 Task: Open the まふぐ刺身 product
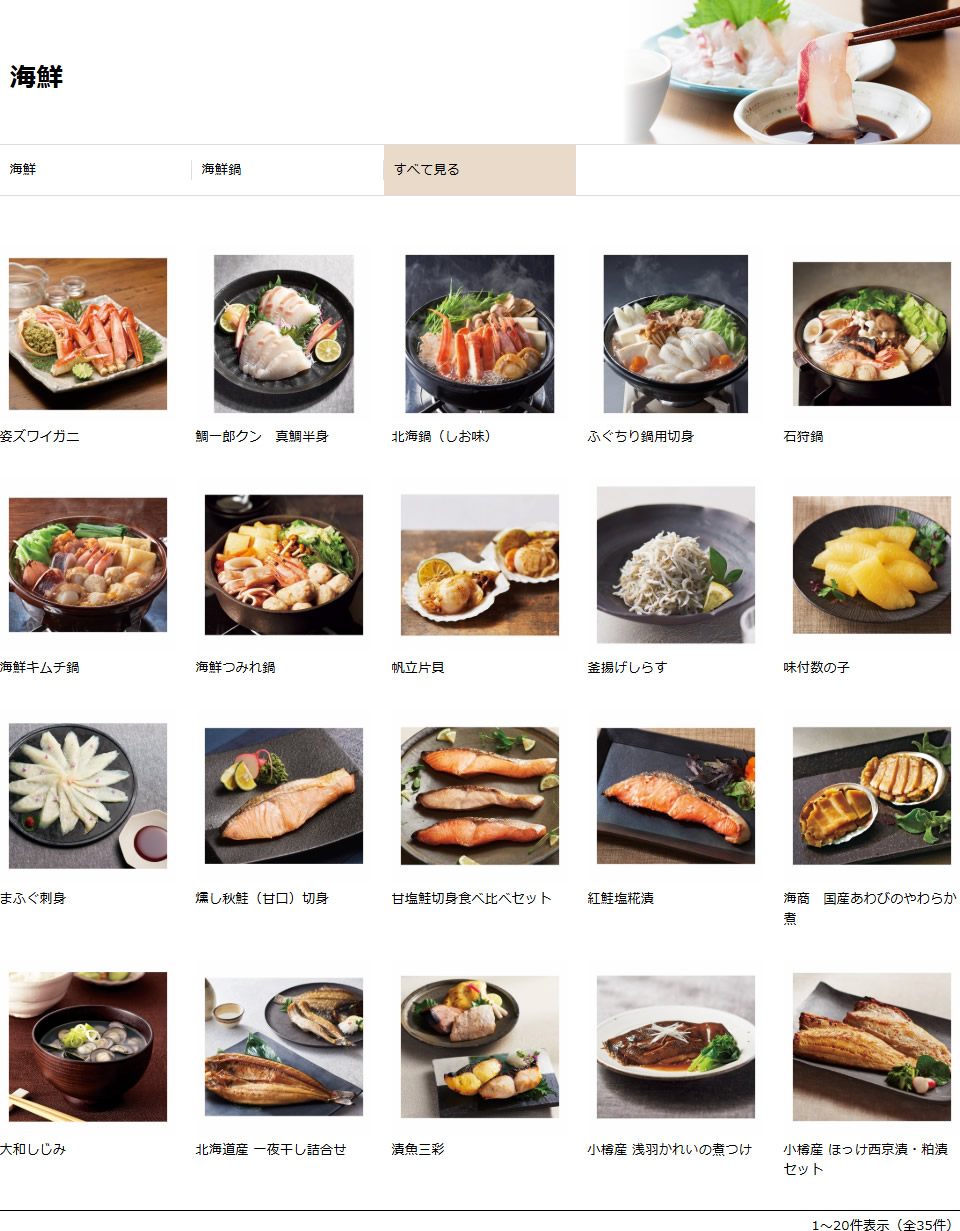click(x=87, y=796)
